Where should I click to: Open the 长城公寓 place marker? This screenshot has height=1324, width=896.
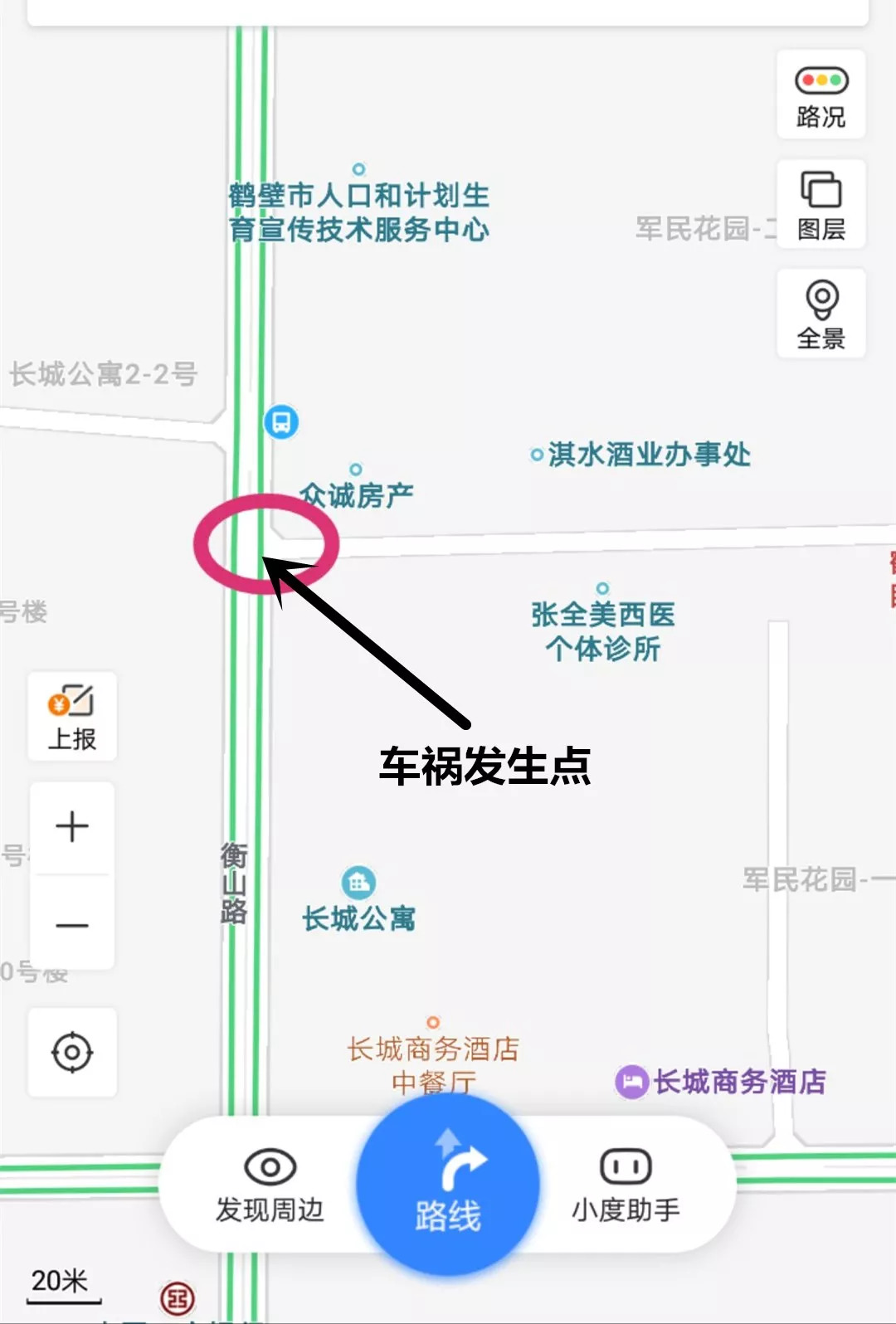(x=358, y=883)
